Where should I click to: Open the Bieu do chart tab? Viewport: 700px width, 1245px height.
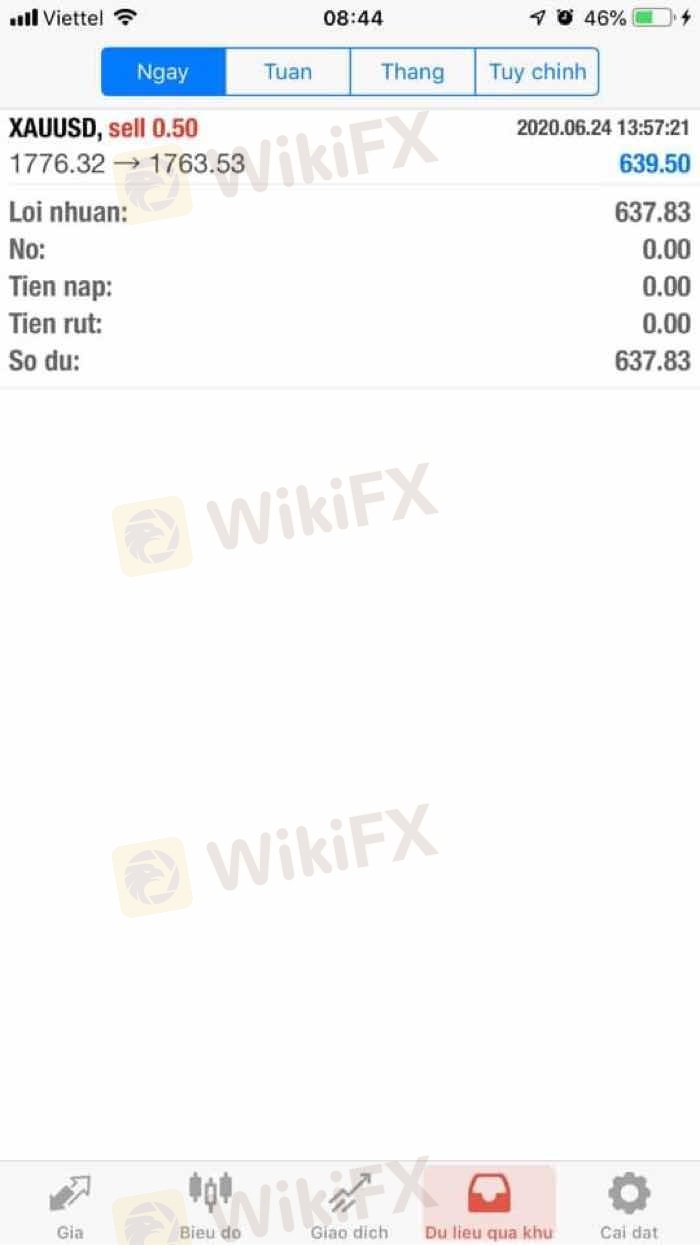210,1204
